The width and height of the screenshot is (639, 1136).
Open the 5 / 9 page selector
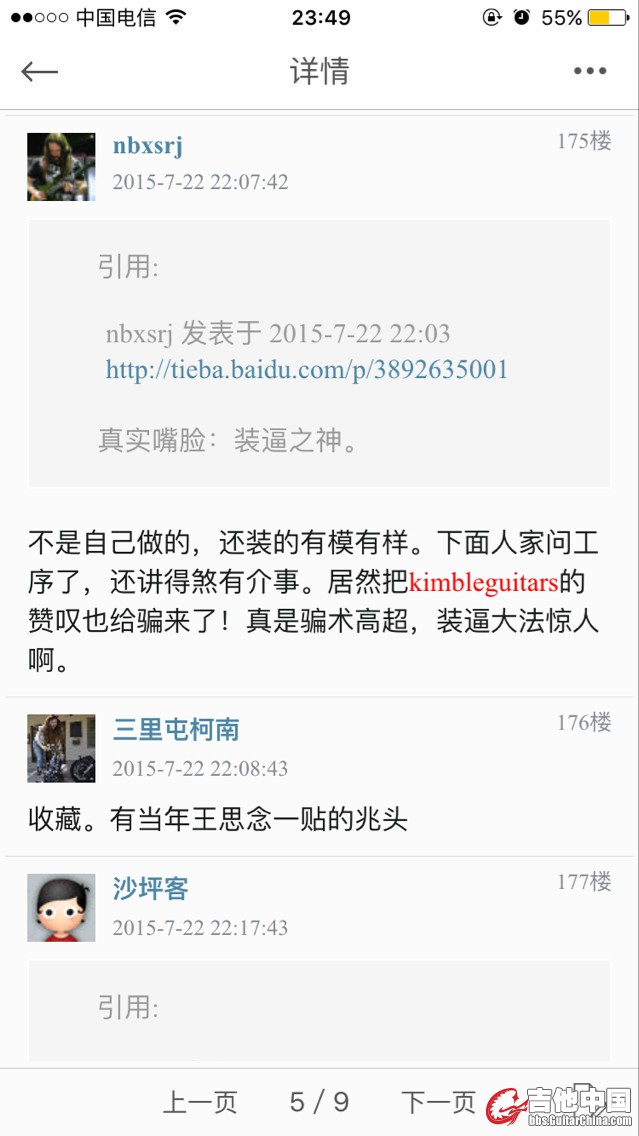(319, 1102)
